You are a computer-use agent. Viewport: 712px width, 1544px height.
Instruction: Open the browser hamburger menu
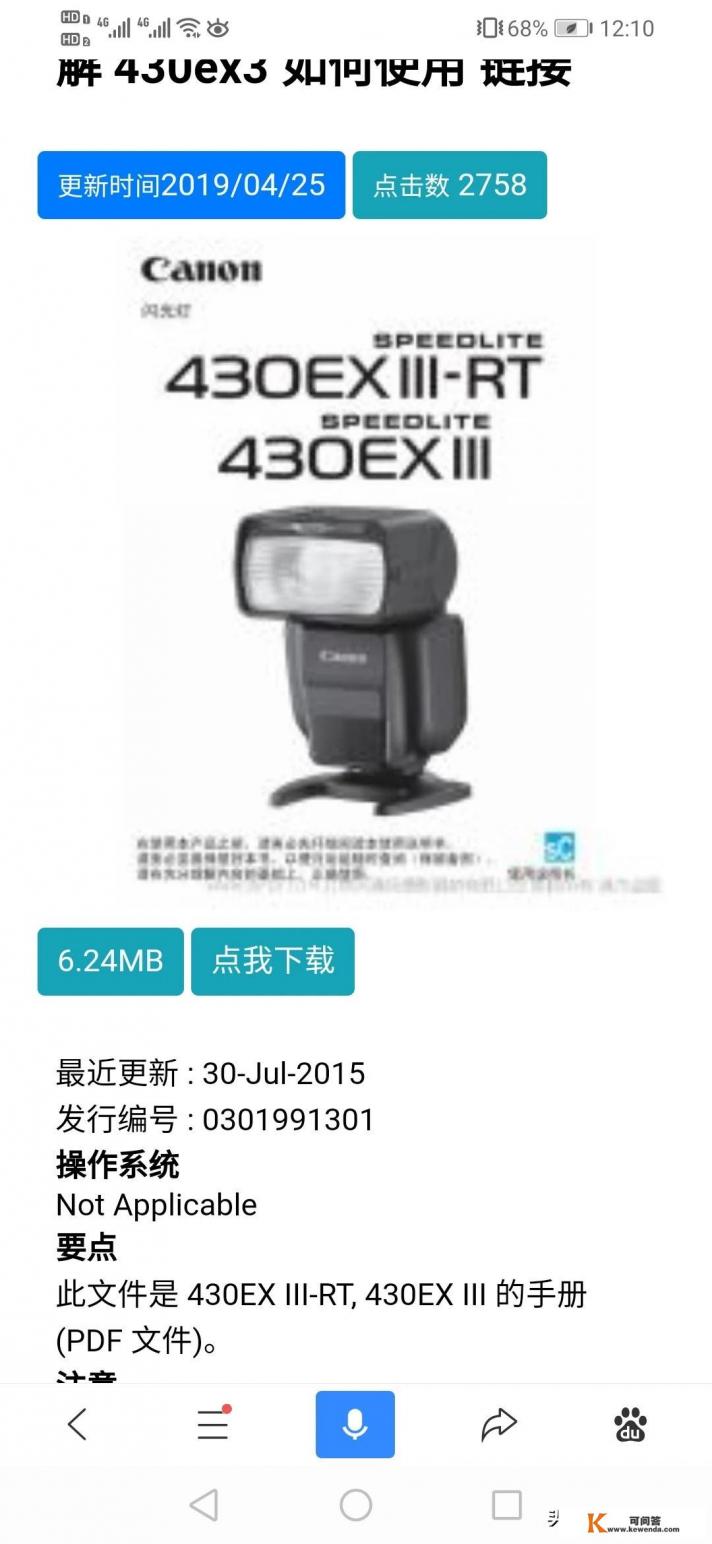pos(212,1424)
